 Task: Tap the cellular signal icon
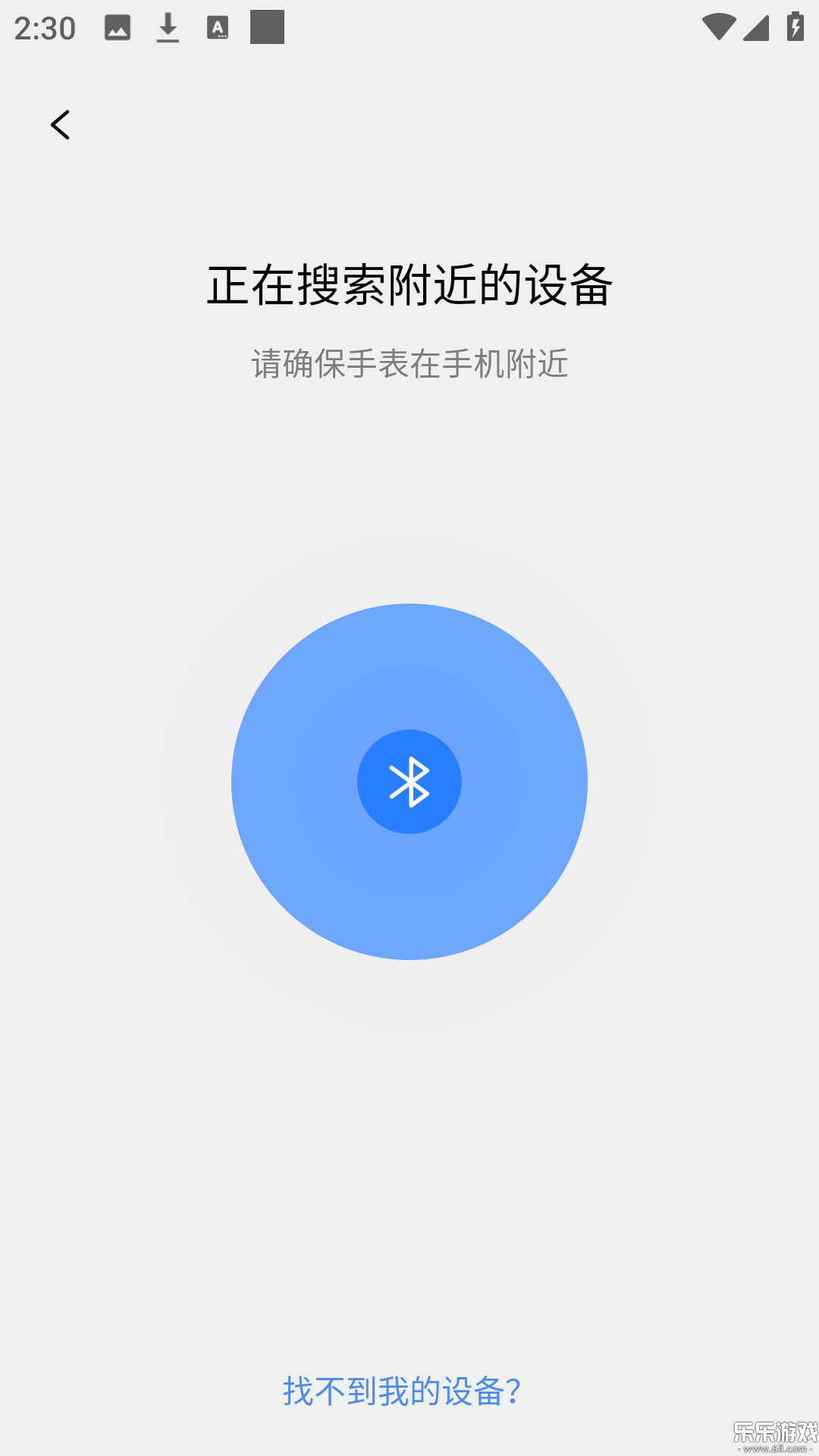tap(755, 27)
